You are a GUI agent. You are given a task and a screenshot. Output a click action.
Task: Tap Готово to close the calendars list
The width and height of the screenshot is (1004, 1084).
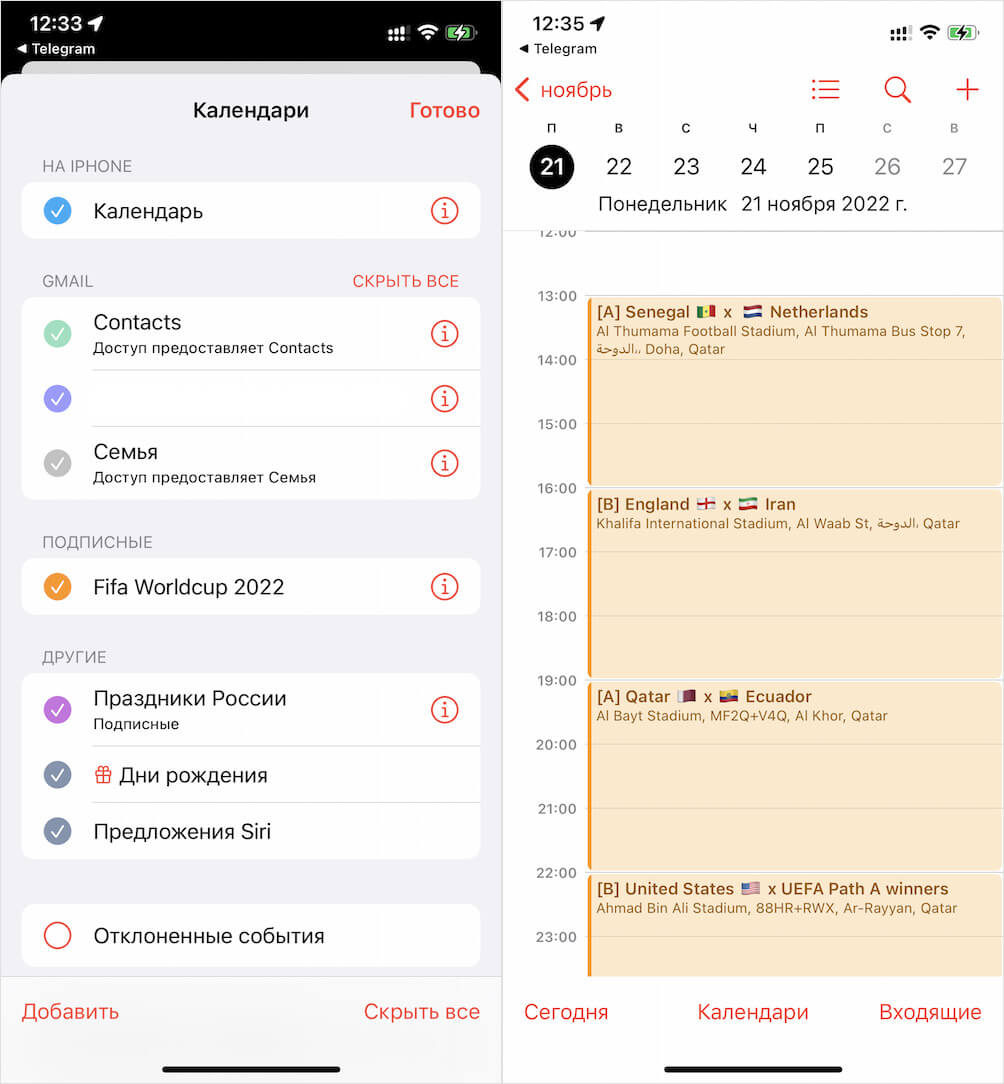pos(444,111)
